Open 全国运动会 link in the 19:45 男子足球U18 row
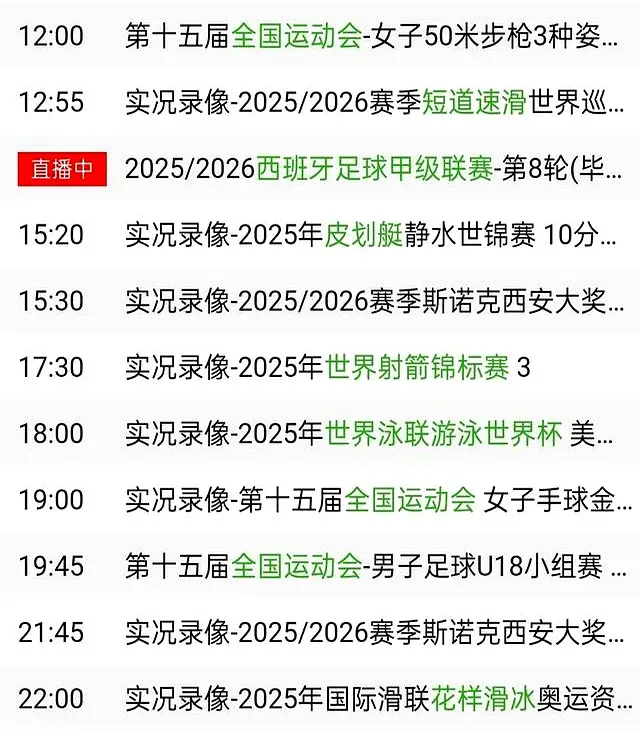This screenshot has height=740, width=640. coord(295,567)
